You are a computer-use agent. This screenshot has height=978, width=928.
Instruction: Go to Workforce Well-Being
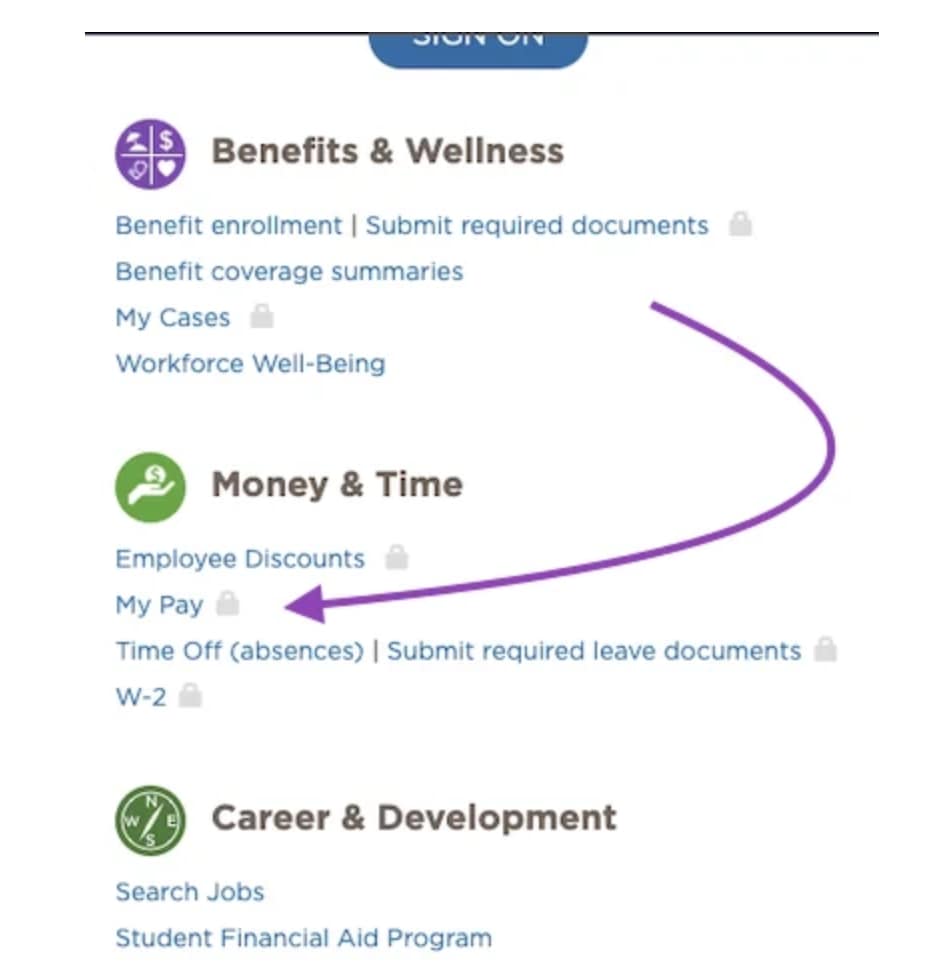coord(250,363)
